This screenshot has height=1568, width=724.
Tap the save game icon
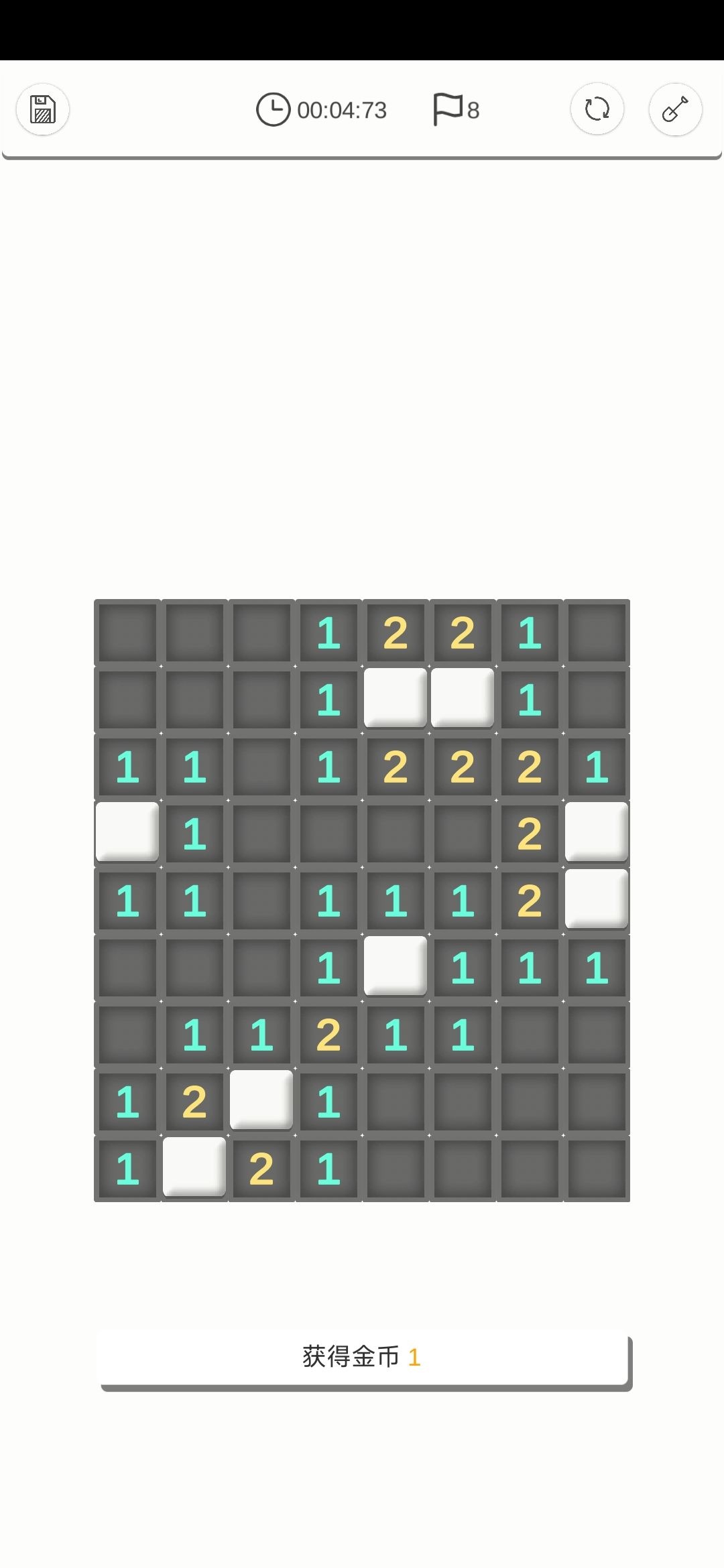click(x=43, y=109)
